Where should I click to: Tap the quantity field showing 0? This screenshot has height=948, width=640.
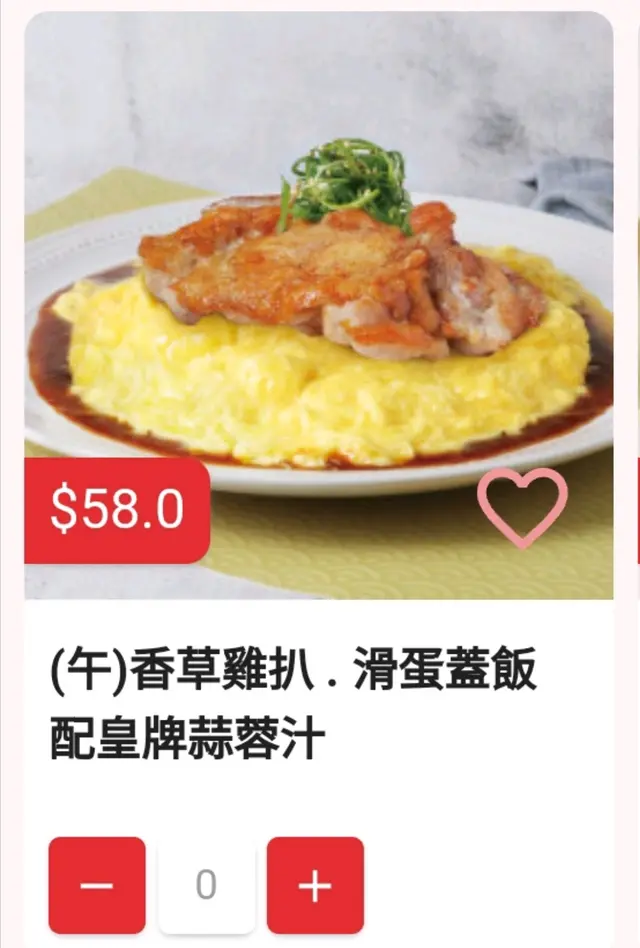point(206,885)
